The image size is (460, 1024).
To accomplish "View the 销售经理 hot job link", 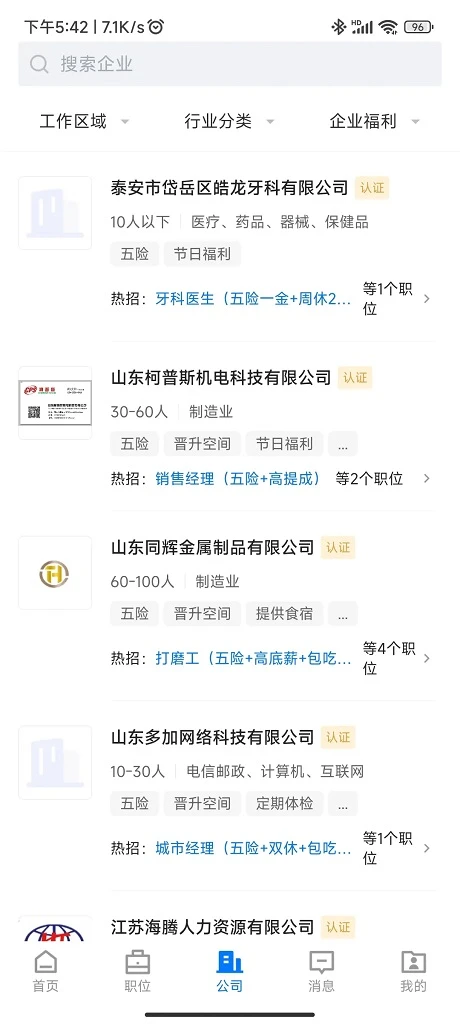I will coord(238,479).
